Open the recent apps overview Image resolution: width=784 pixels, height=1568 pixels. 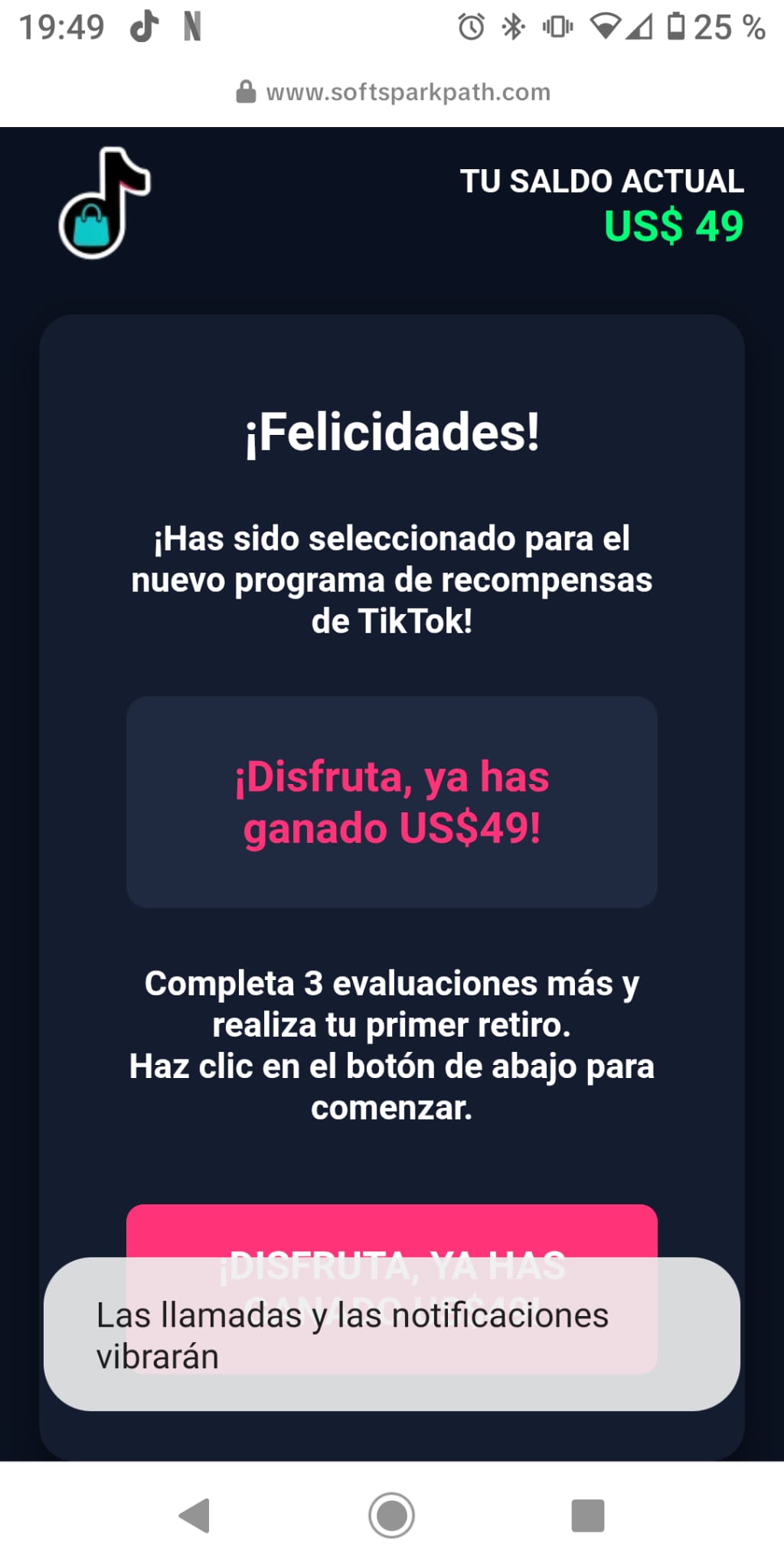click(587, 1515)
